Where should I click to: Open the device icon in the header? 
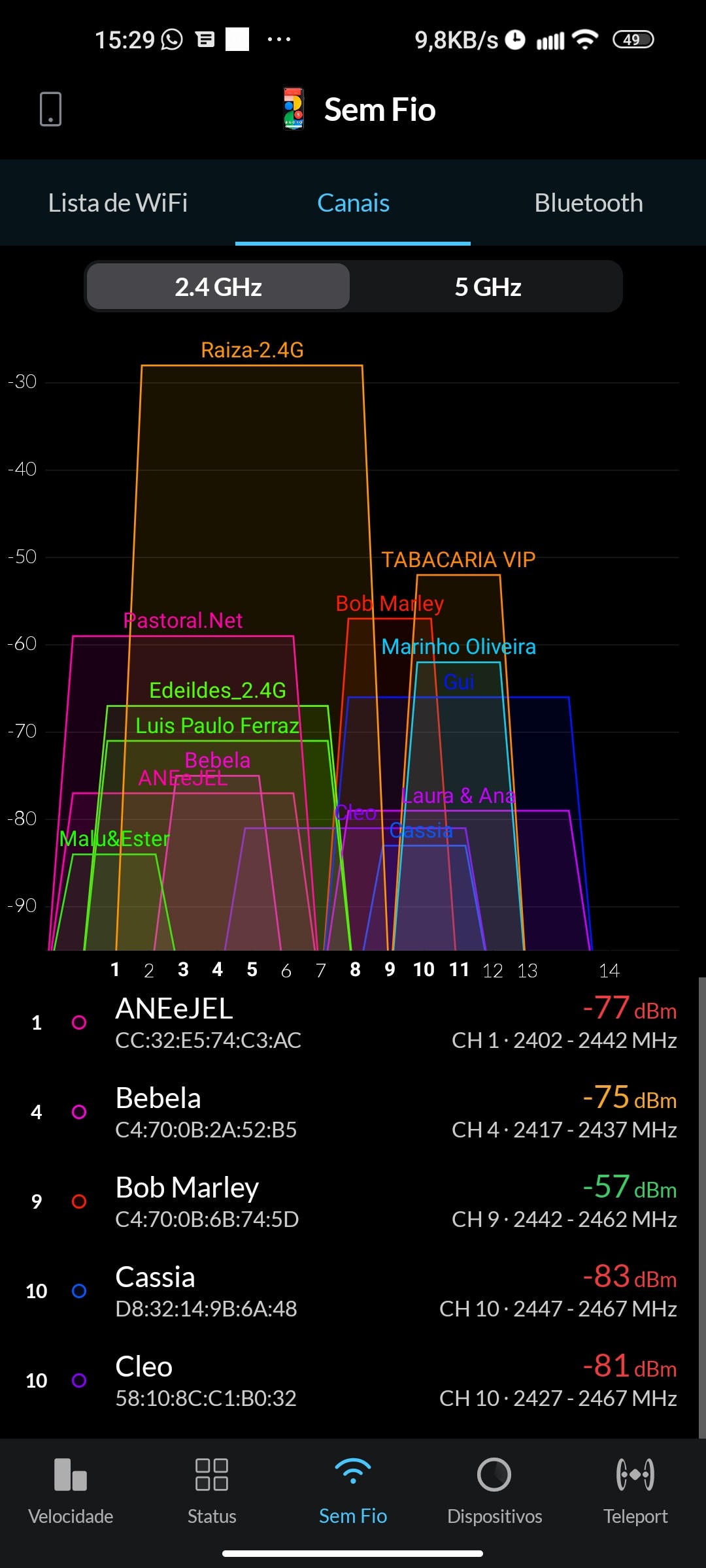[50, 109]
